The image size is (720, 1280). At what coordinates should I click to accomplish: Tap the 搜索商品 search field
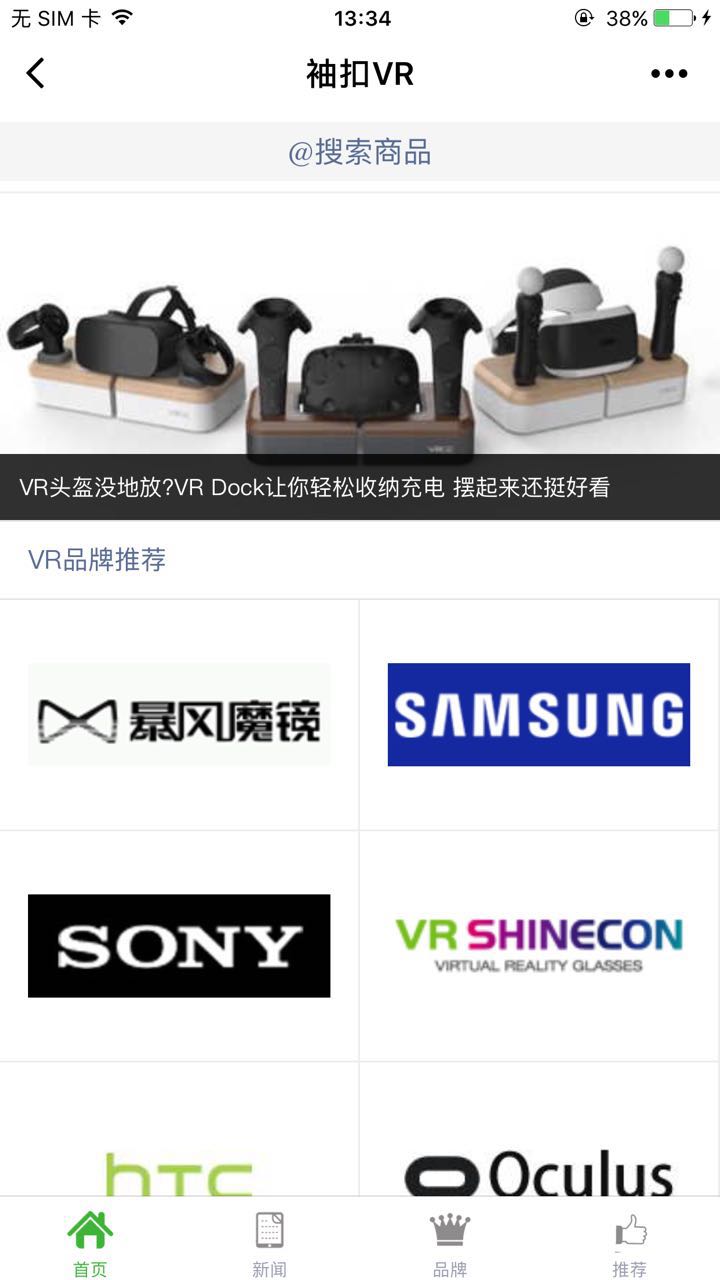360,152
